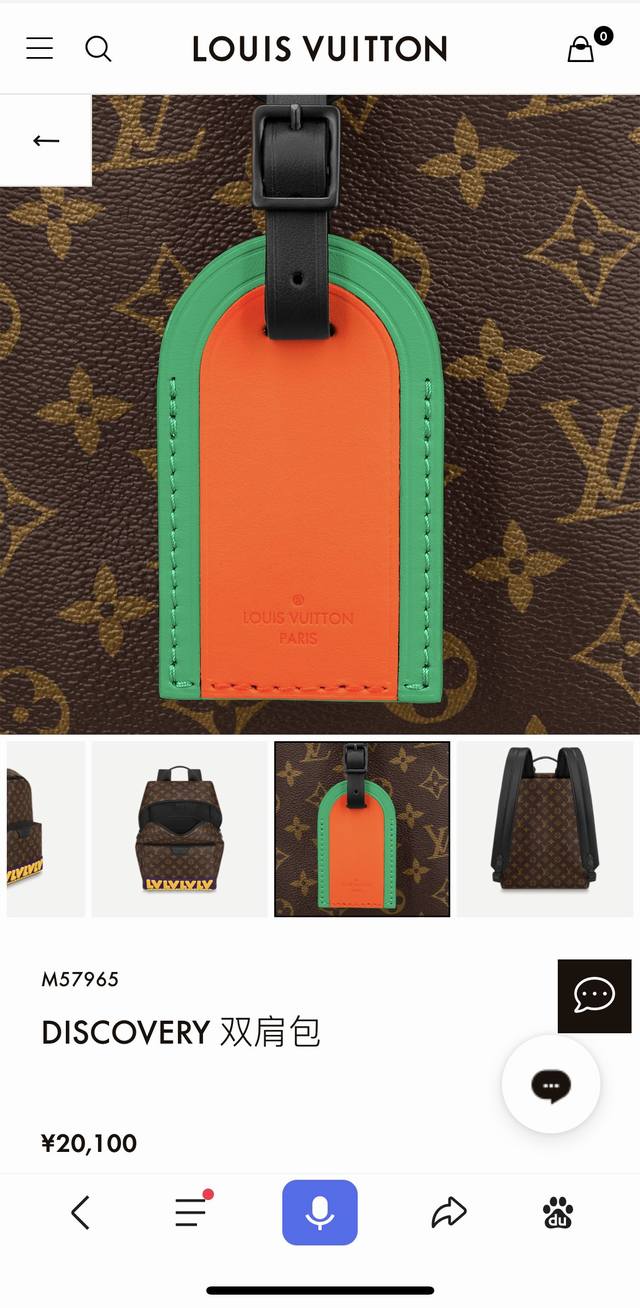Screen dimensions: 640x1308
Task: Open the black chat support button
Action: [x=594, y=996]
